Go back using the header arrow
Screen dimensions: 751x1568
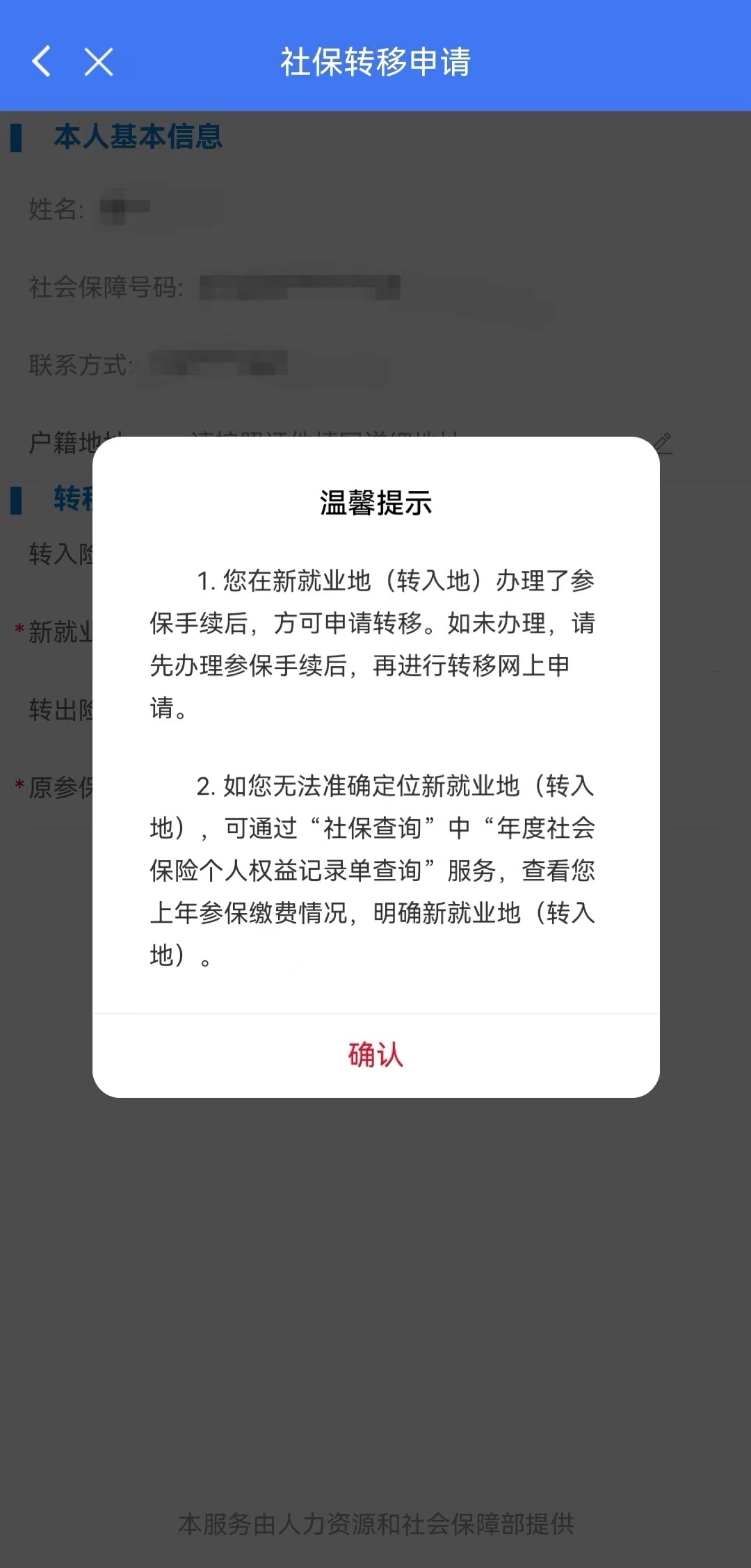pos(42,61)
